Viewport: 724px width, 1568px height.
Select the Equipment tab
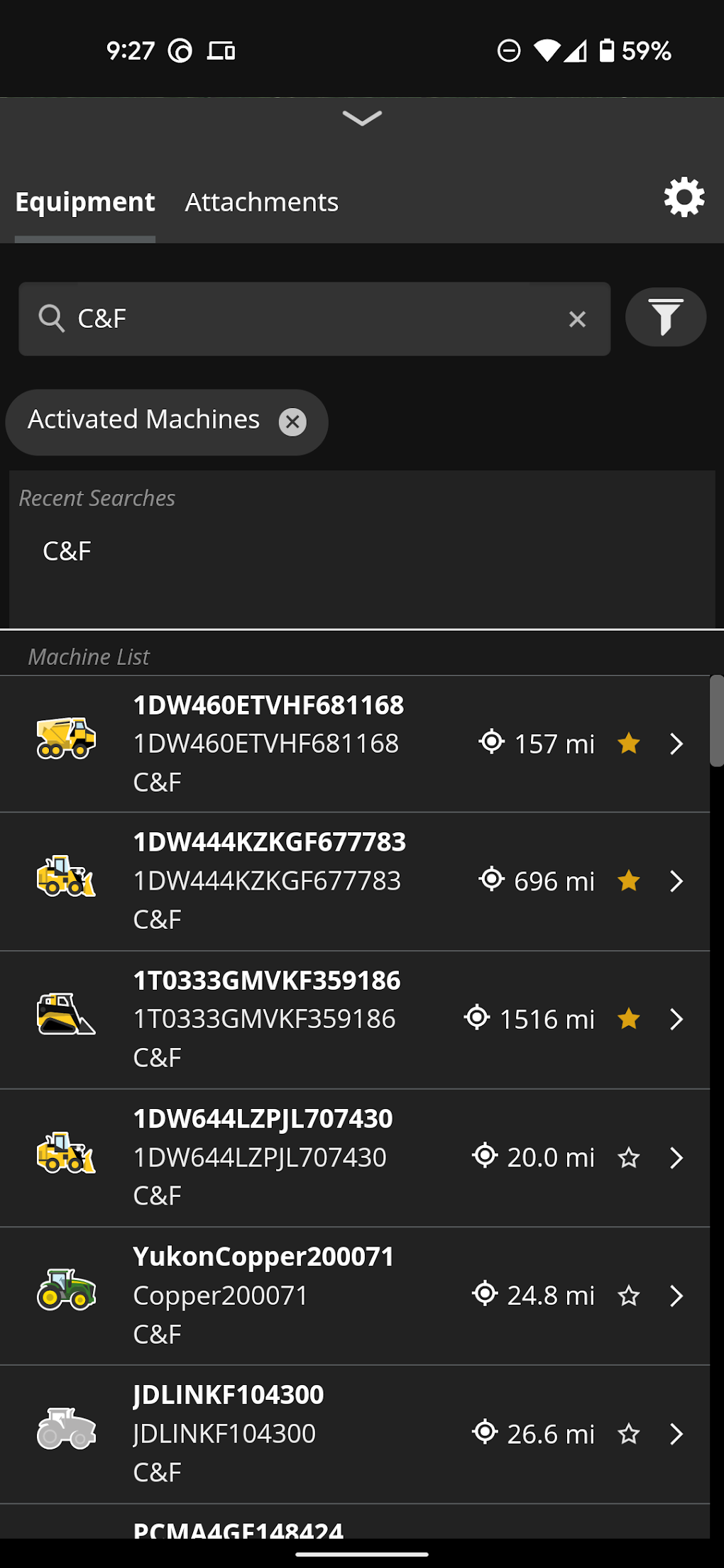pyautogui.click(x=84, y=201)
